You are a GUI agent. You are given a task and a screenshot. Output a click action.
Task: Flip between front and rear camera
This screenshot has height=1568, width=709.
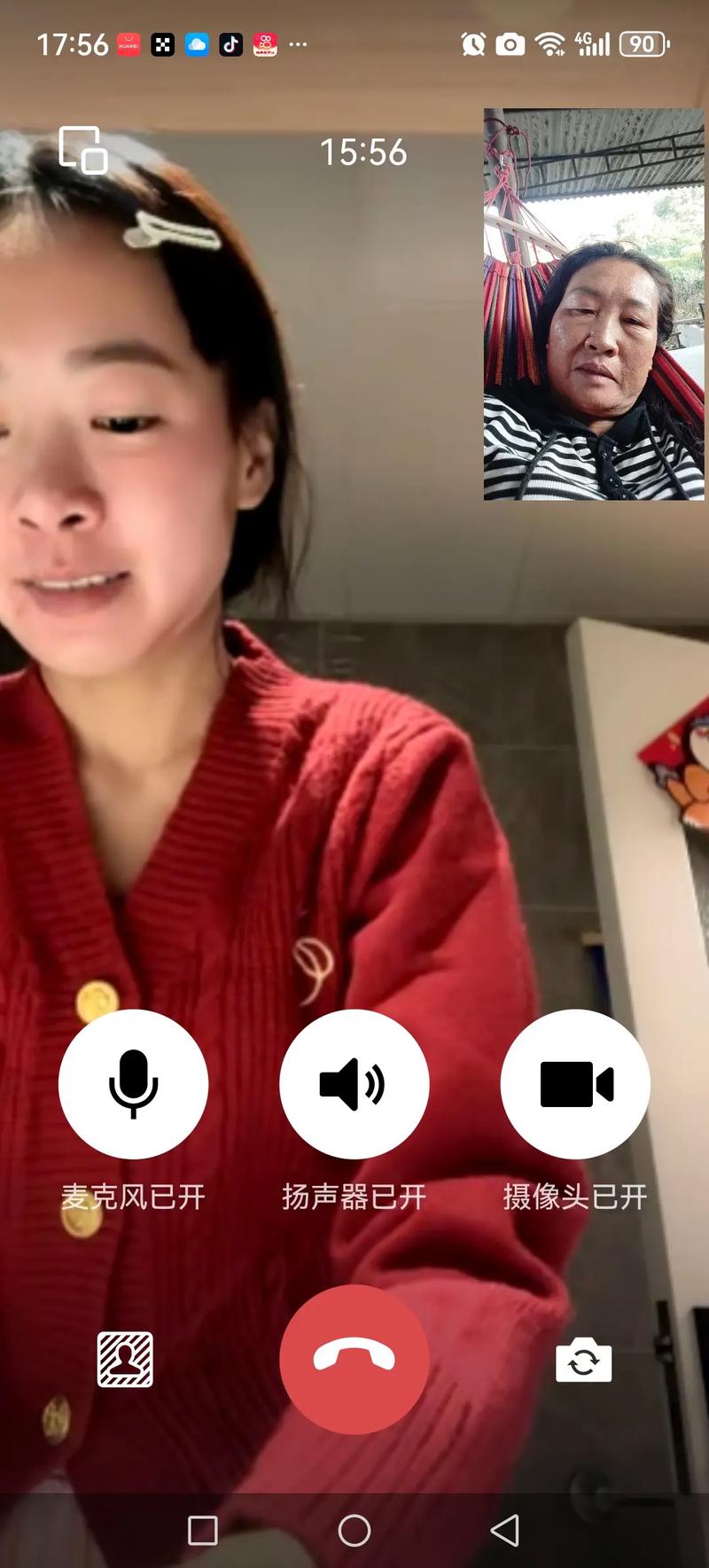point(583,1360)
